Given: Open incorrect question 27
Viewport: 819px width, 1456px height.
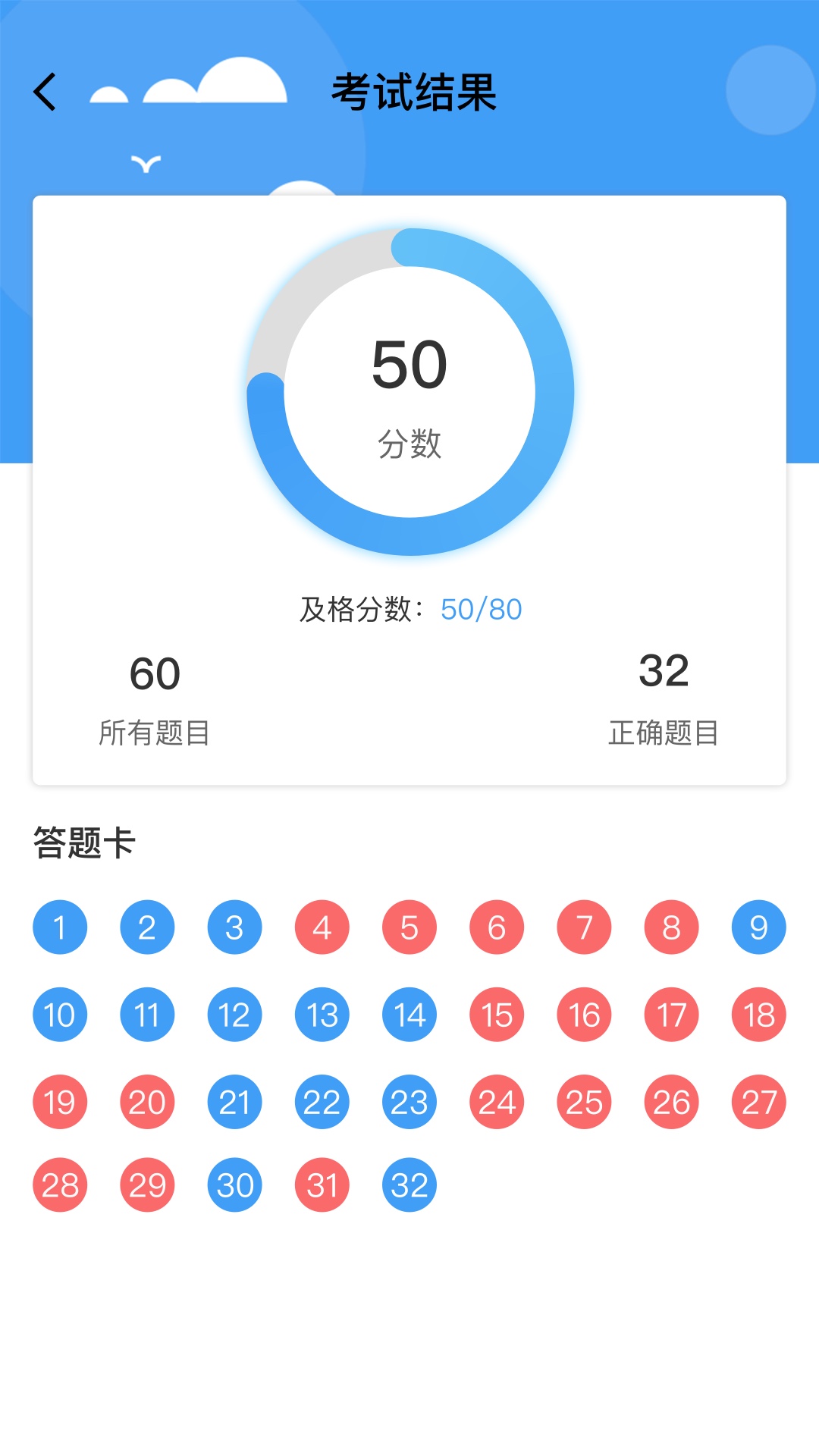Looking at the screenshot, I should (758, 1102).
